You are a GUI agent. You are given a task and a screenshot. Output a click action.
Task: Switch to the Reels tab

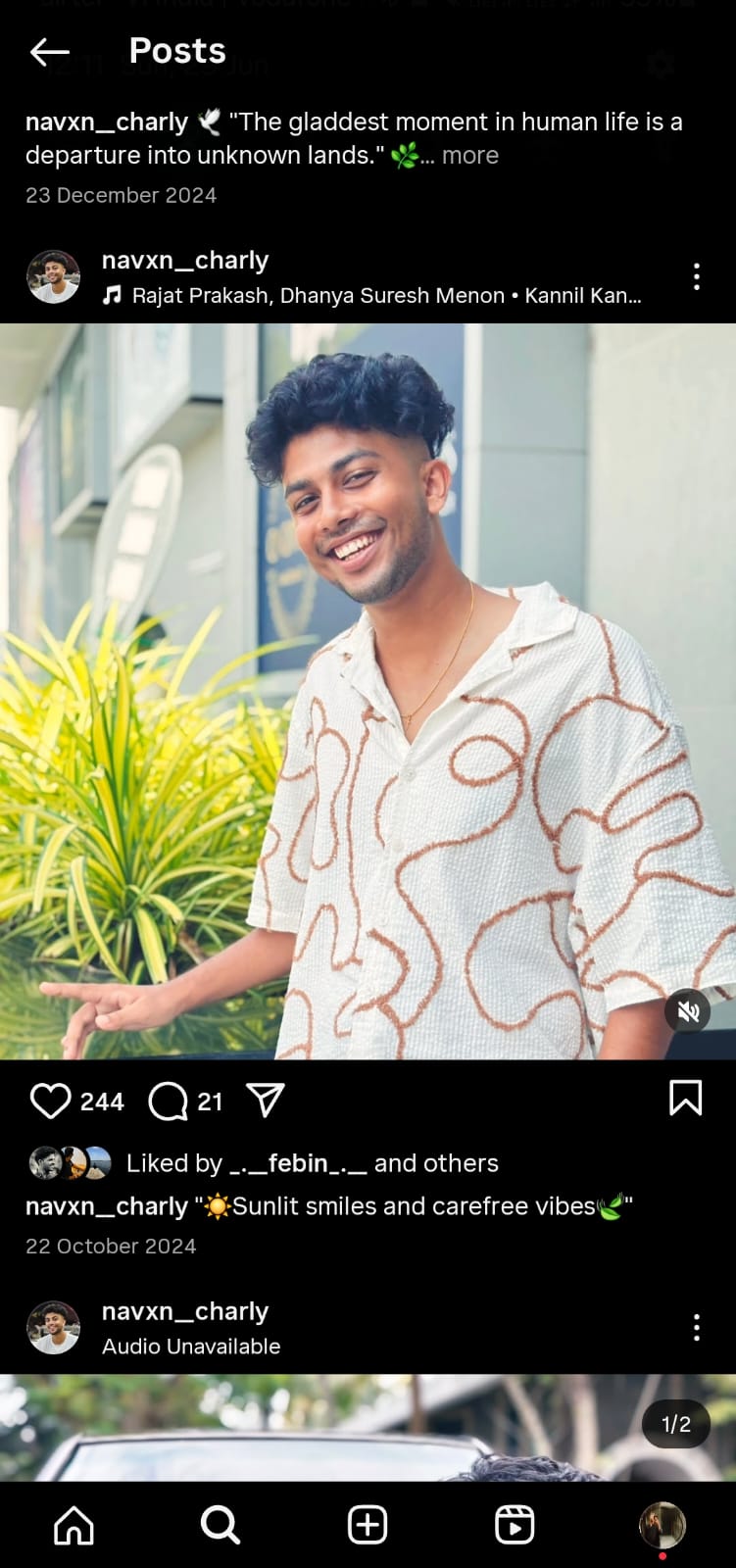(515, 1525)
